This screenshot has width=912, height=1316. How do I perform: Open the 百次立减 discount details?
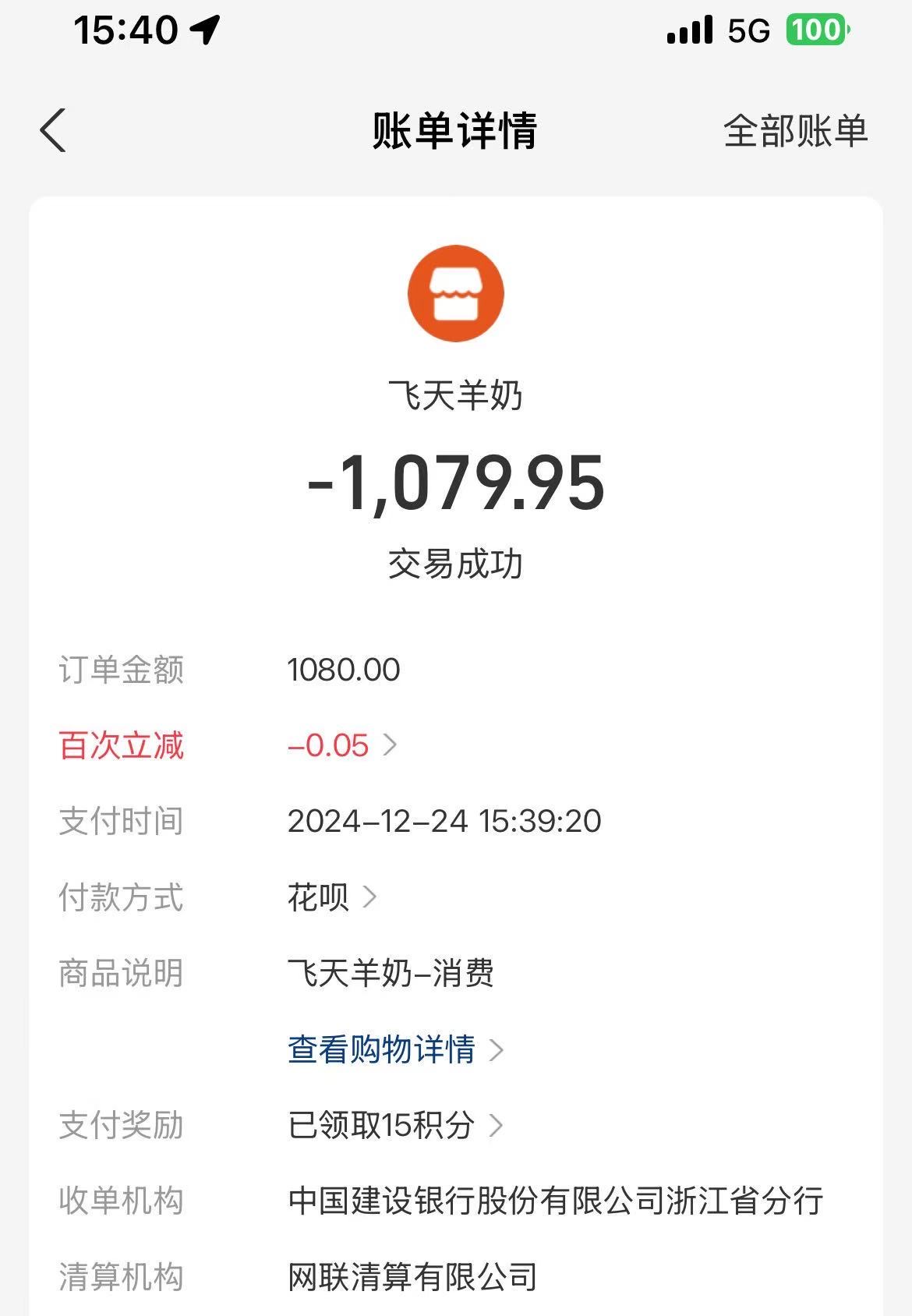342,745
